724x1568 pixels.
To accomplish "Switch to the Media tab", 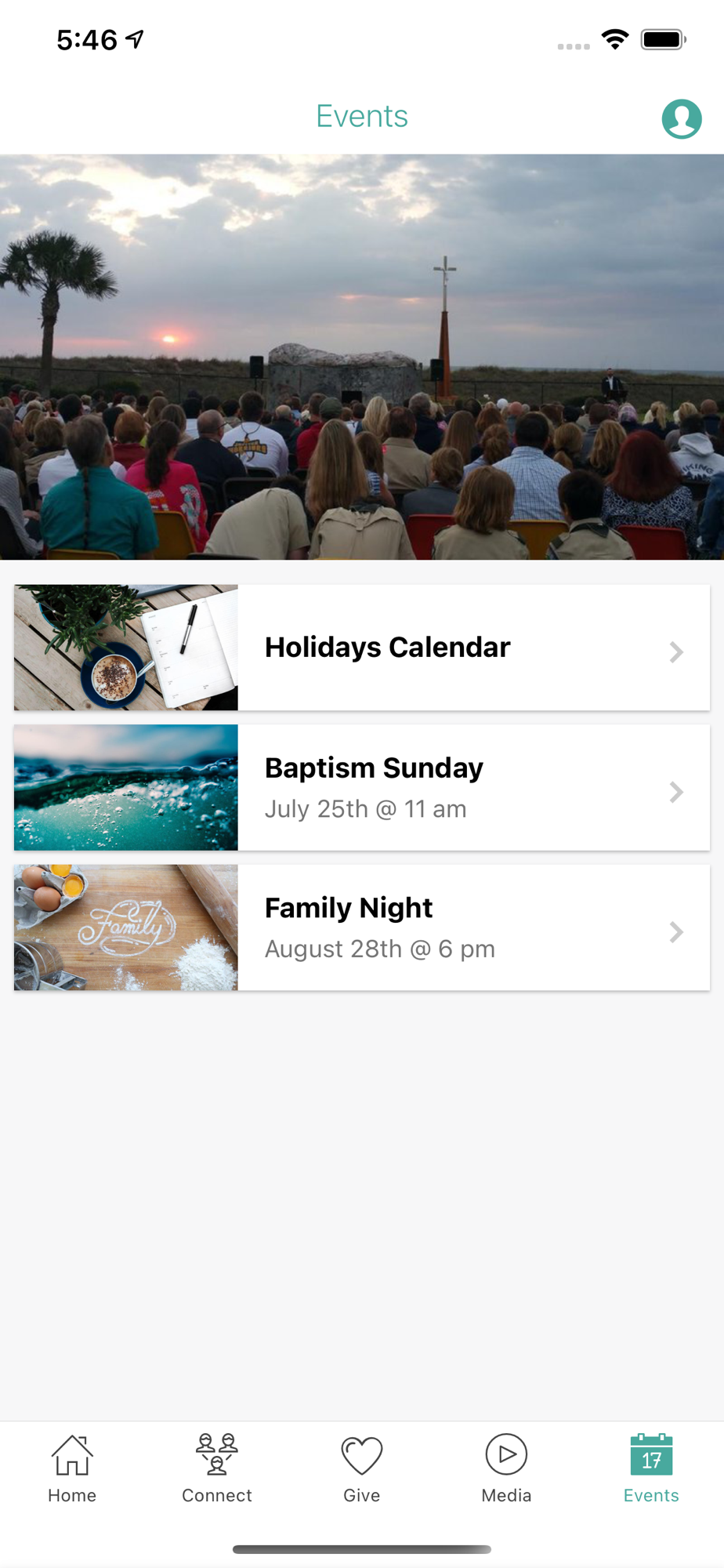I will [506, 1468].
